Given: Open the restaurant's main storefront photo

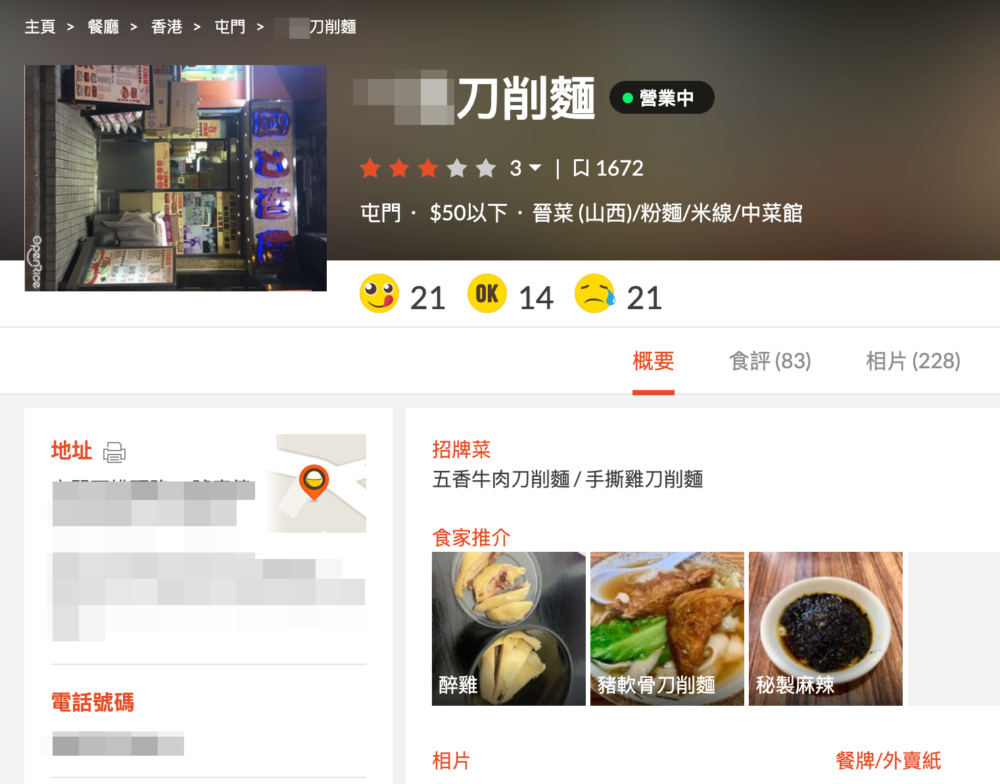Looking at the screenshot, I should coord(176,178).
